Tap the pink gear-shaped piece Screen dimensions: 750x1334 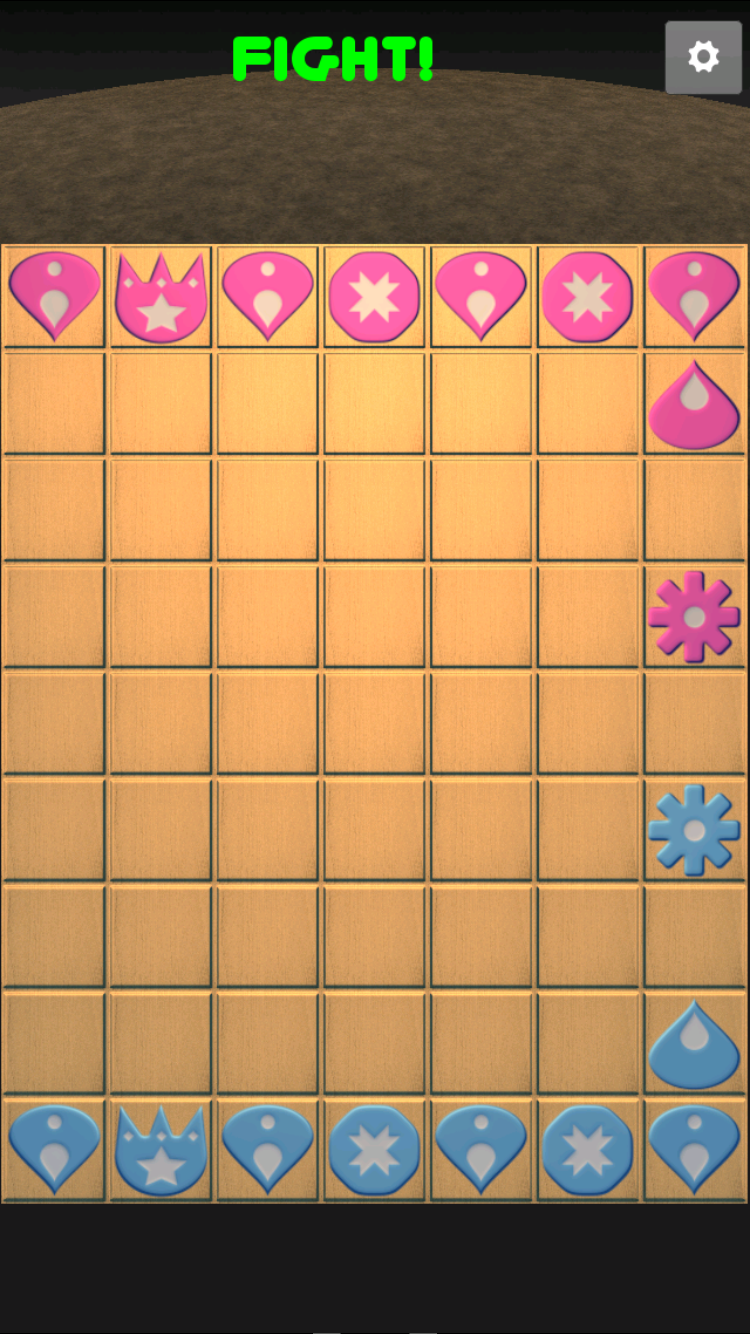pos(694,616)
